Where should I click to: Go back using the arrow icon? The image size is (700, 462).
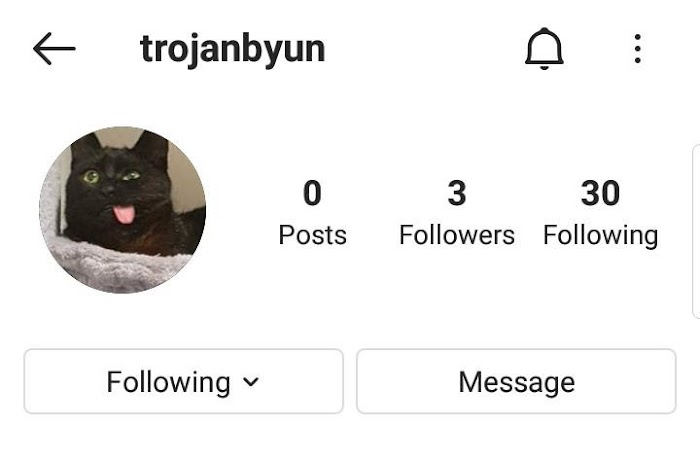coord(54,49)
